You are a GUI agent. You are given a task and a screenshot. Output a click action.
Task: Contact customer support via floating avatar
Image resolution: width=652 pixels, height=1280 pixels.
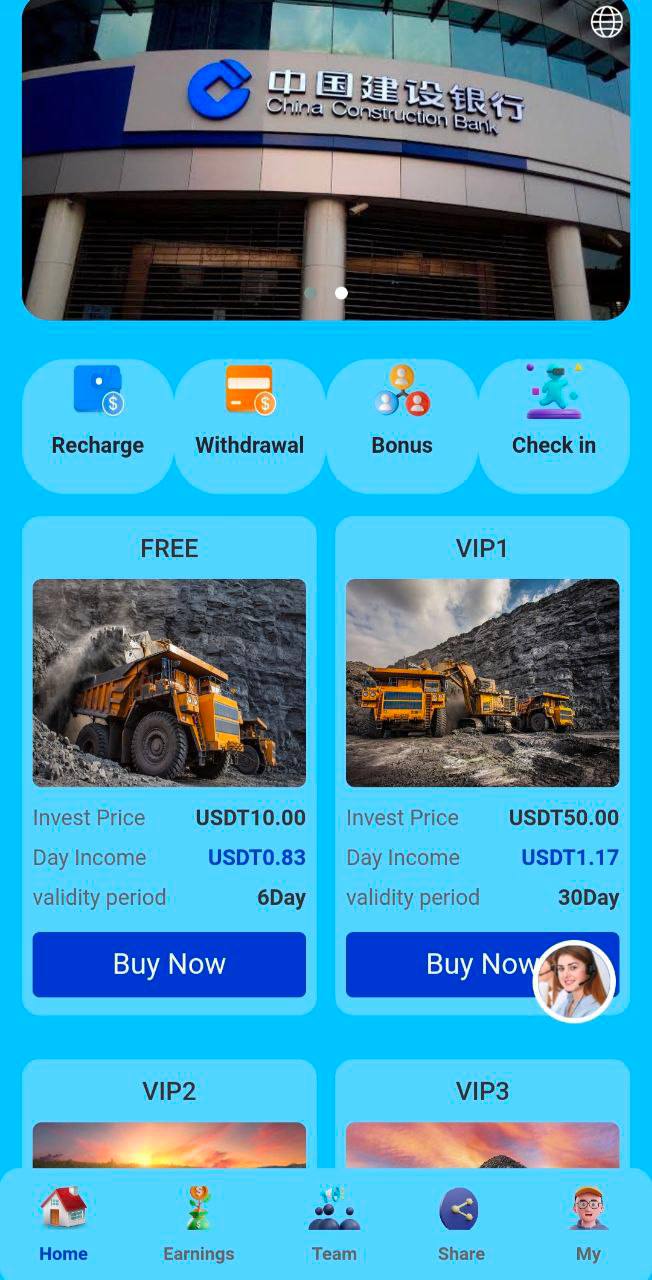[x=574, y=981]
